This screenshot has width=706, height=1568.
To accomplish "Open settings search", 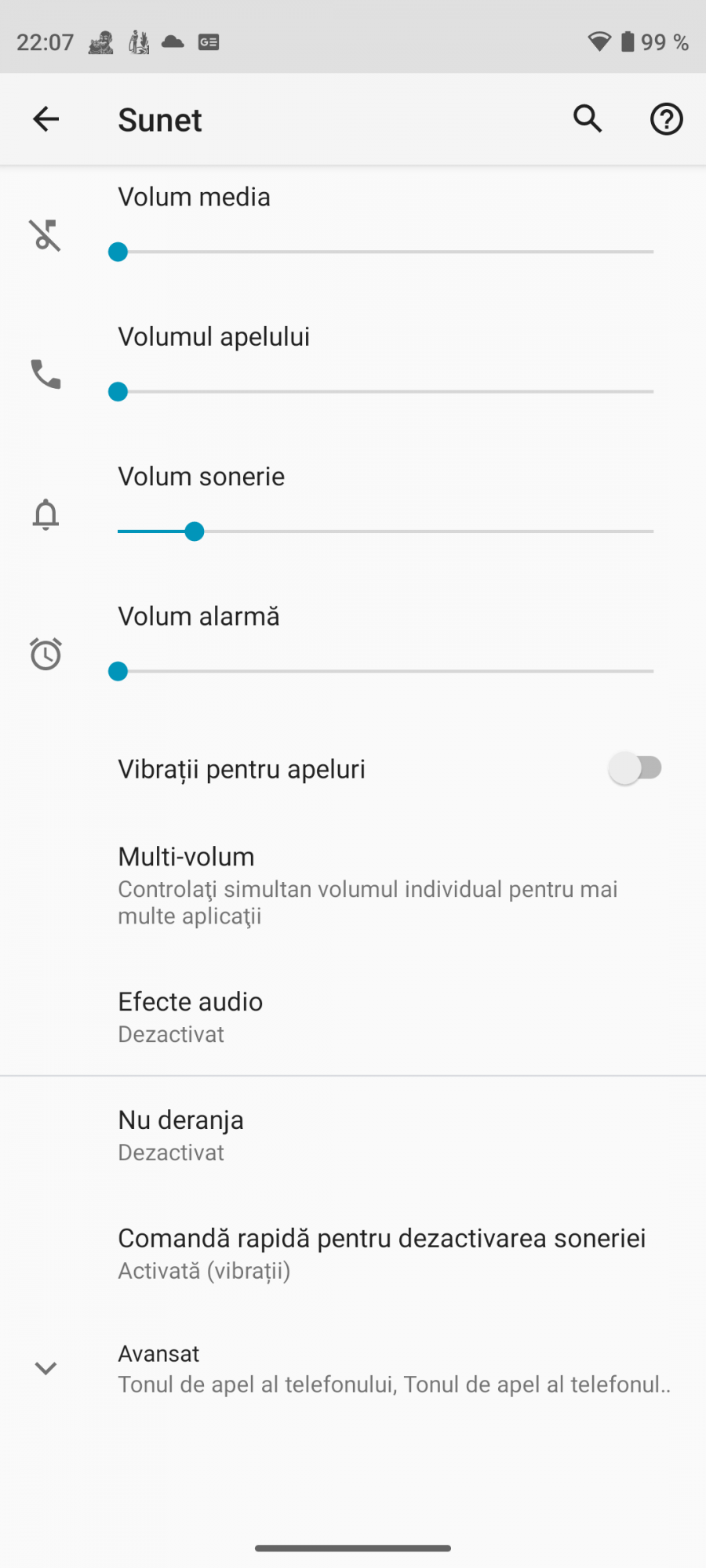I will click(588, 119).
